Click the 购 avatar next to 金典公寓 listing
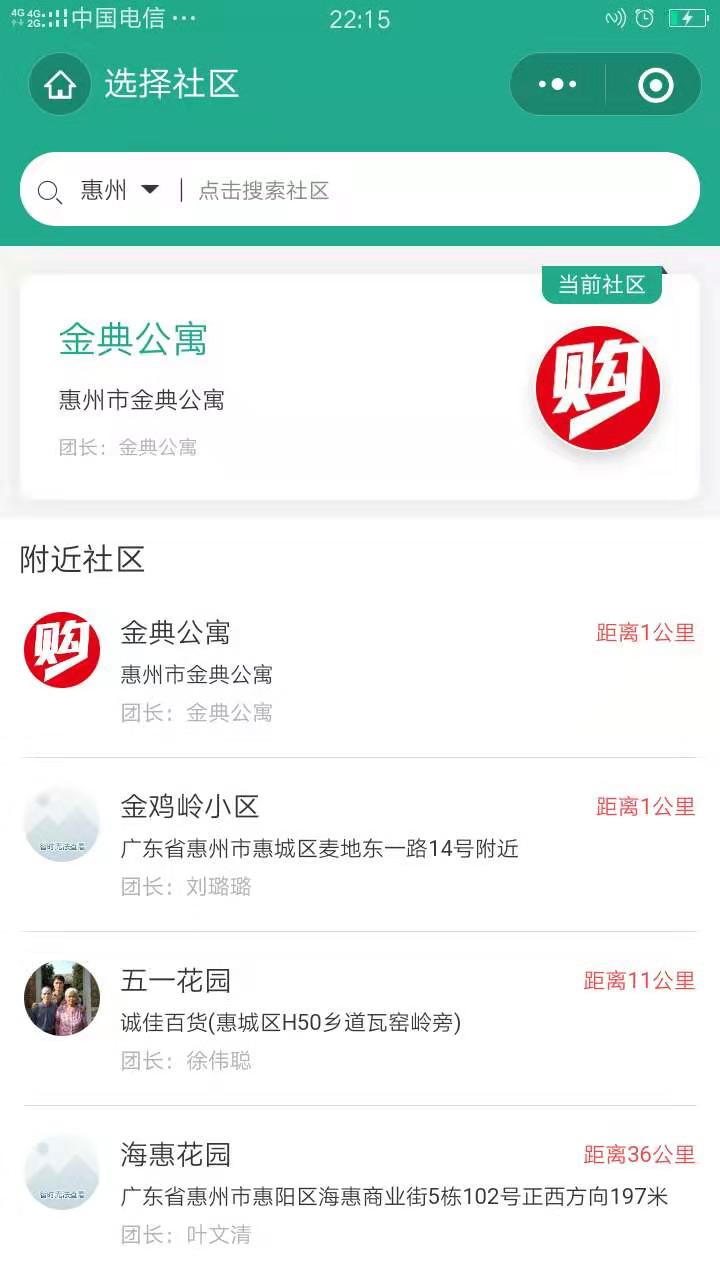 pyautogui.click(x=61, y=649)
